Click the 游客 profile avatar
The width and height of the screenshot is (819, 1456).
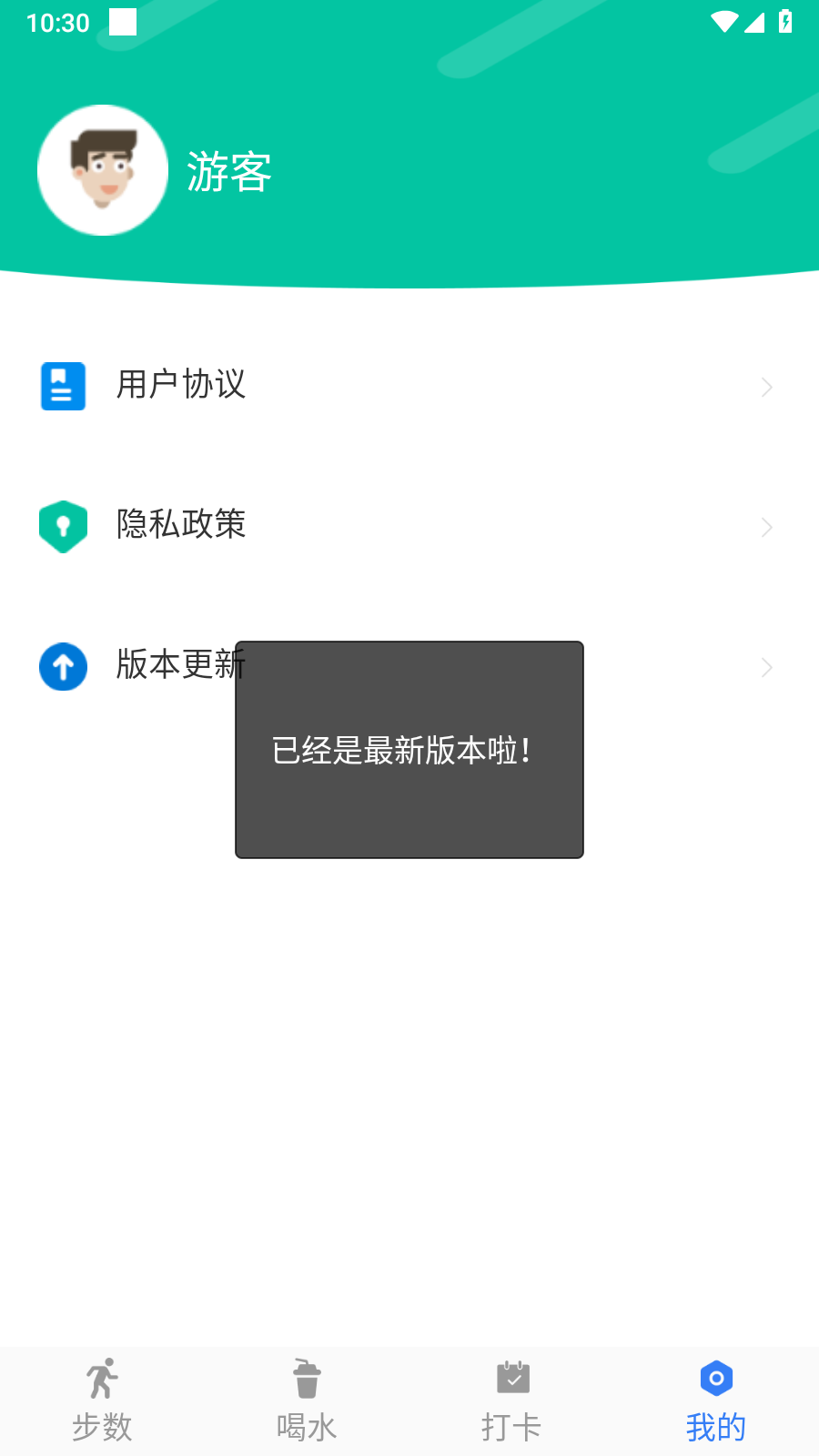pyautogui.click(x=103, y=170)
